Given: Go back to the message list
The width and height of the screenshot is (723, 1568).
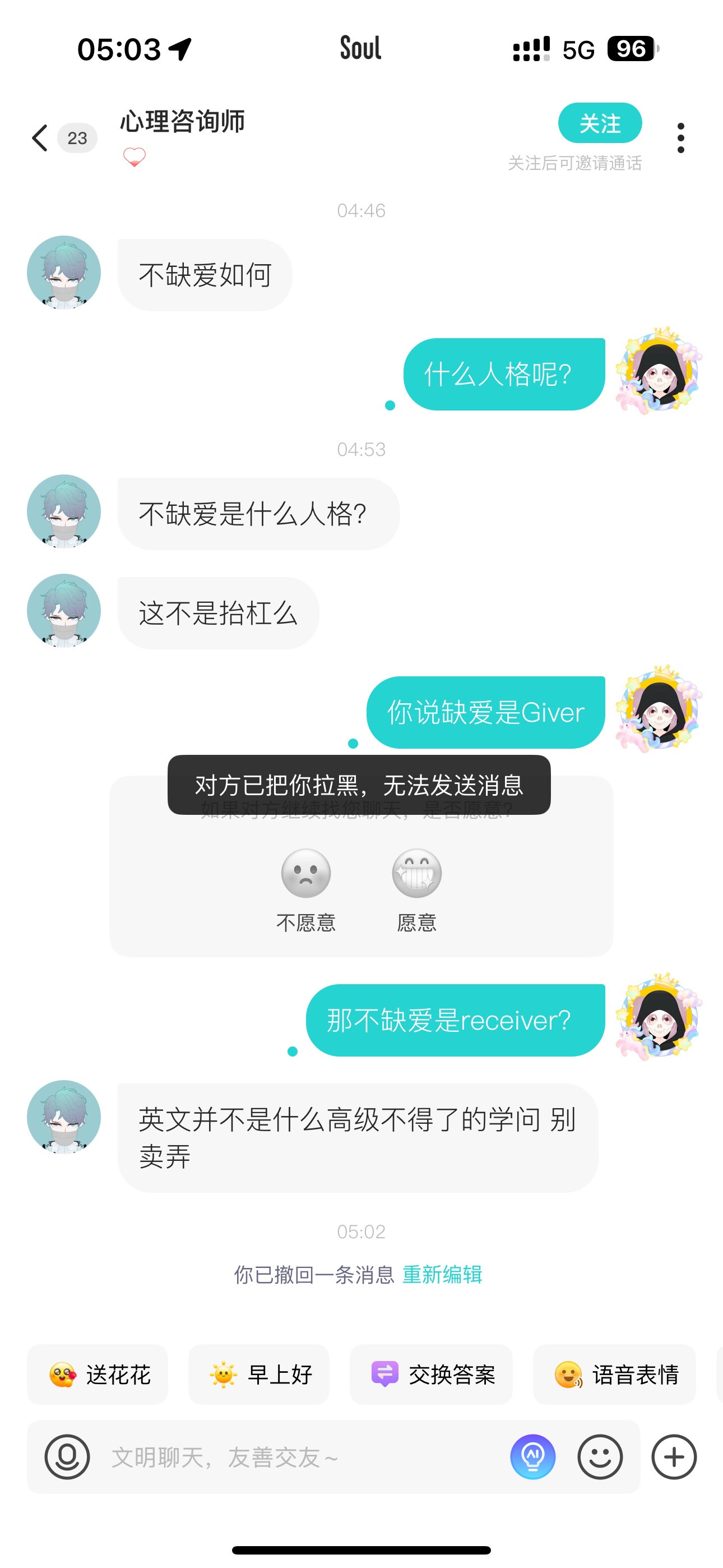Looking at the screenshot, I should tap(40, 138).
